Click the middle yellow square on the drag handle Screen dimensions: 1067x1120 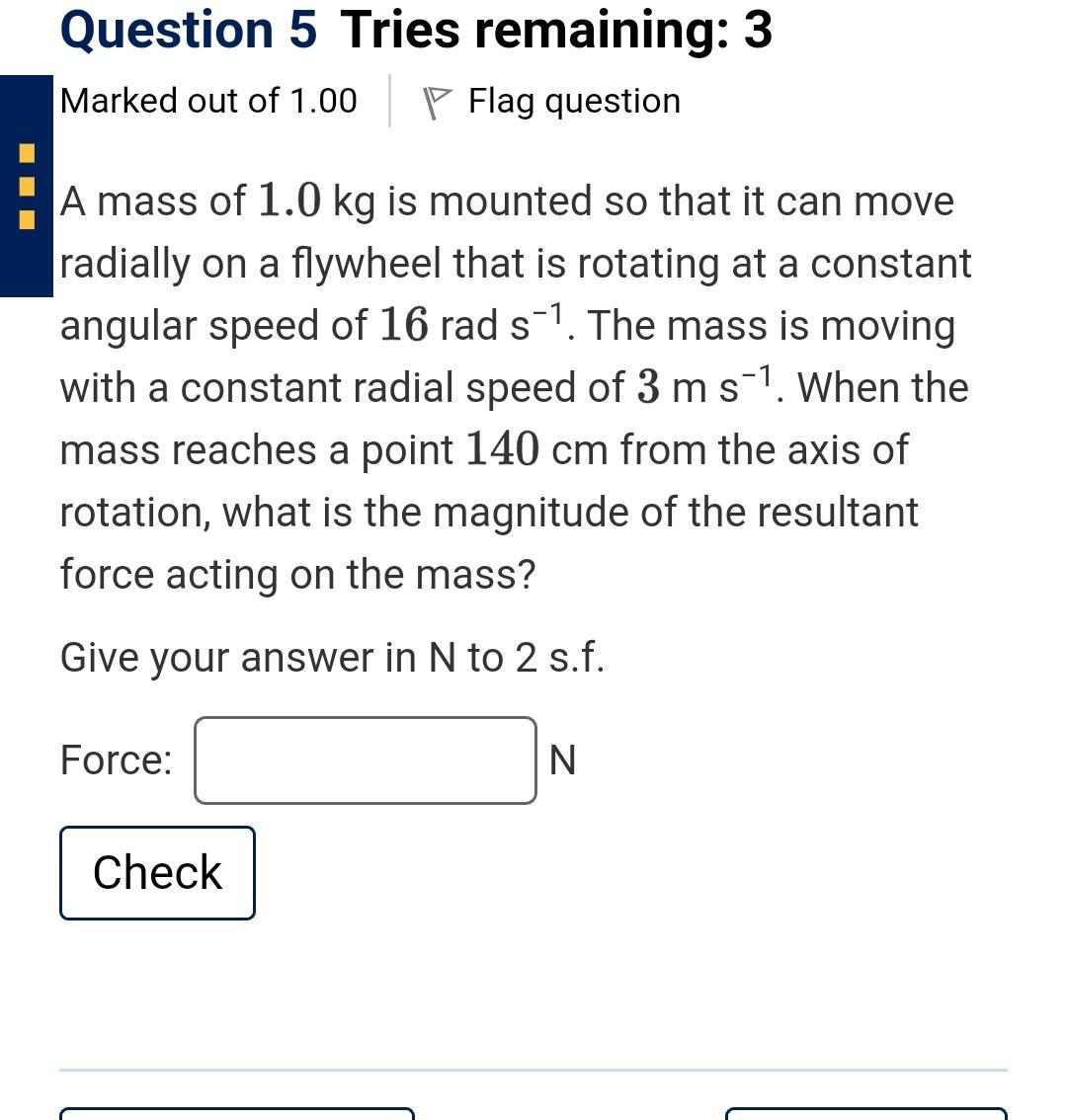click(27, 188)
